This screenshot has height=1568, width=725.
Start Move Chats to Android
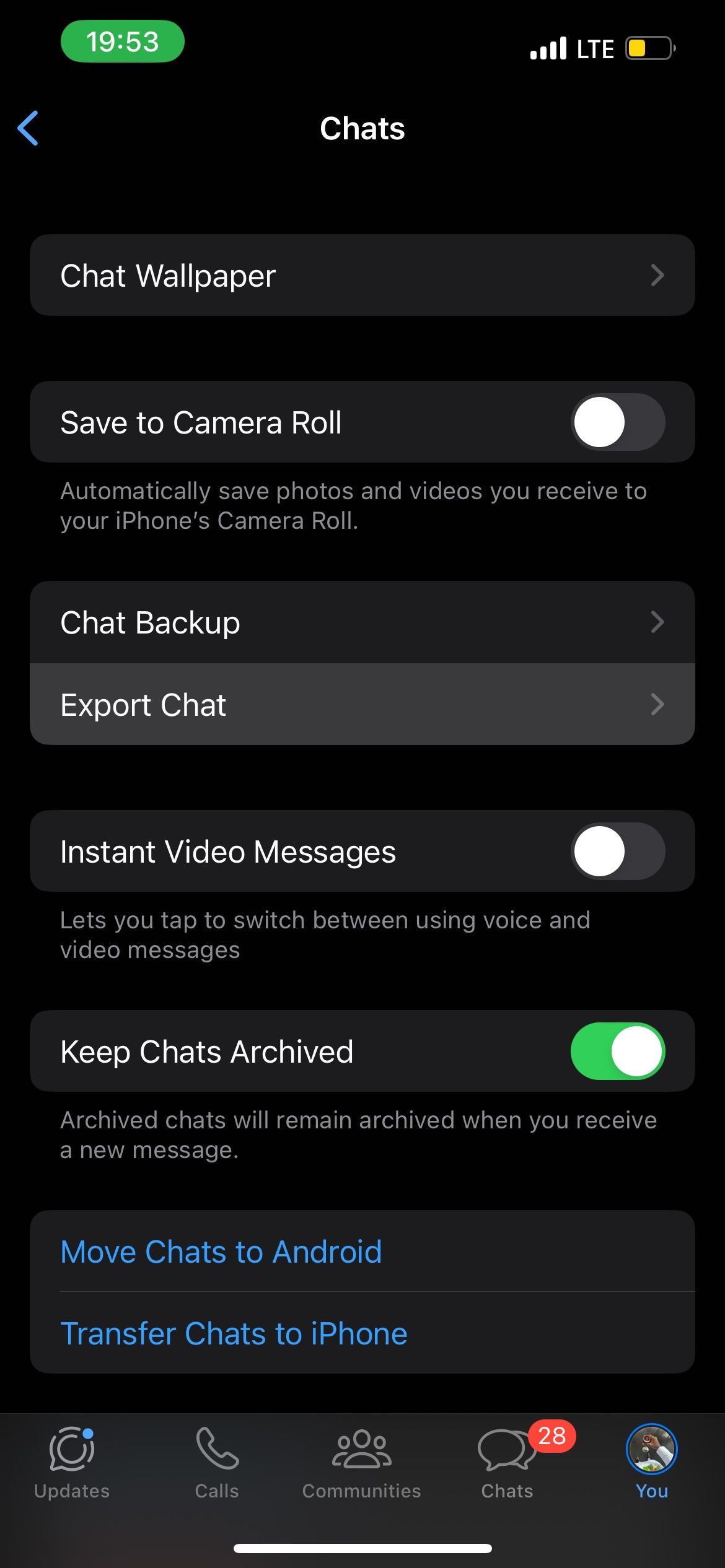point(221,1251)
